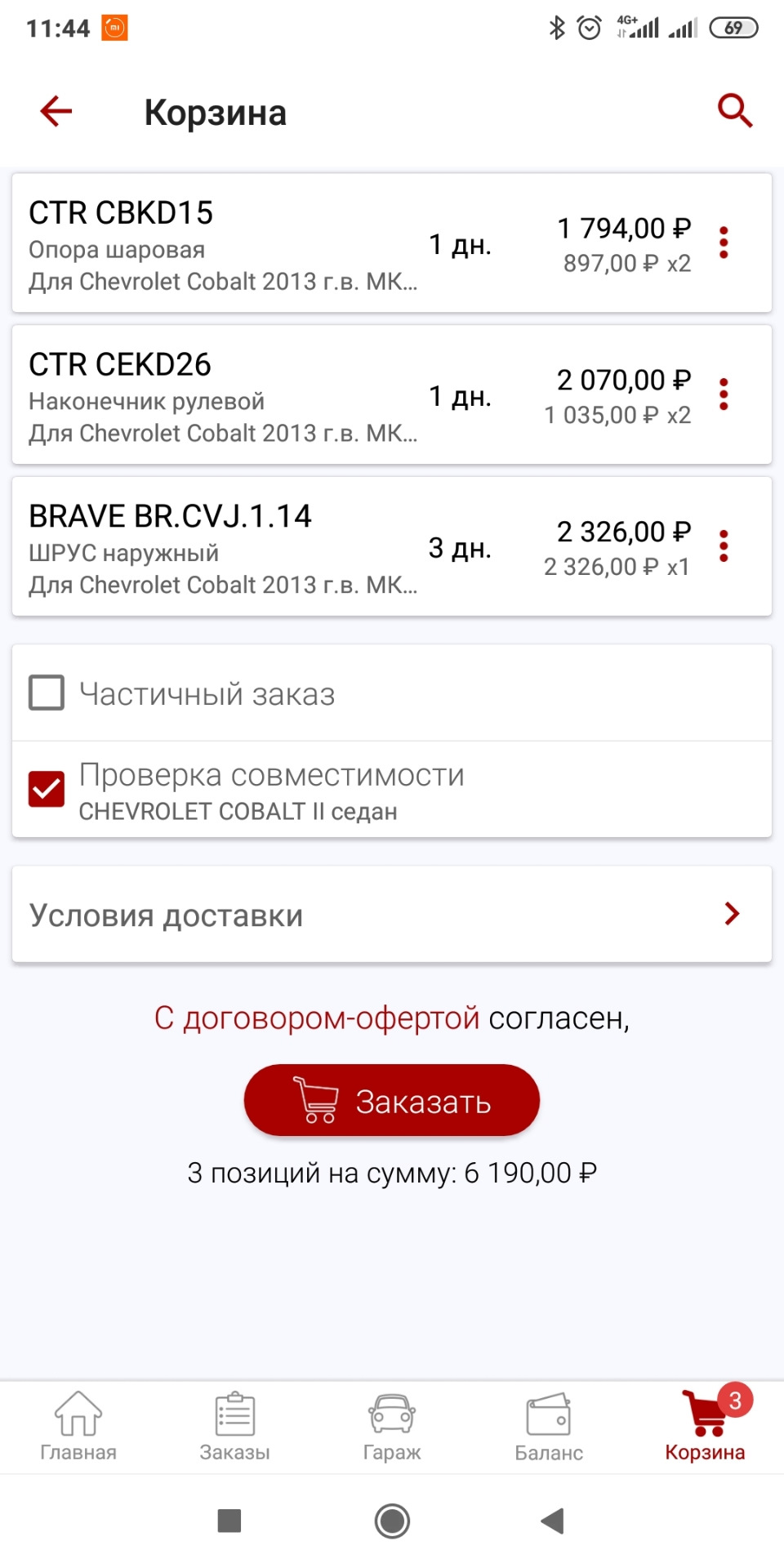Expand Условия доставки

pyautogui.click(x=392, y=915)
